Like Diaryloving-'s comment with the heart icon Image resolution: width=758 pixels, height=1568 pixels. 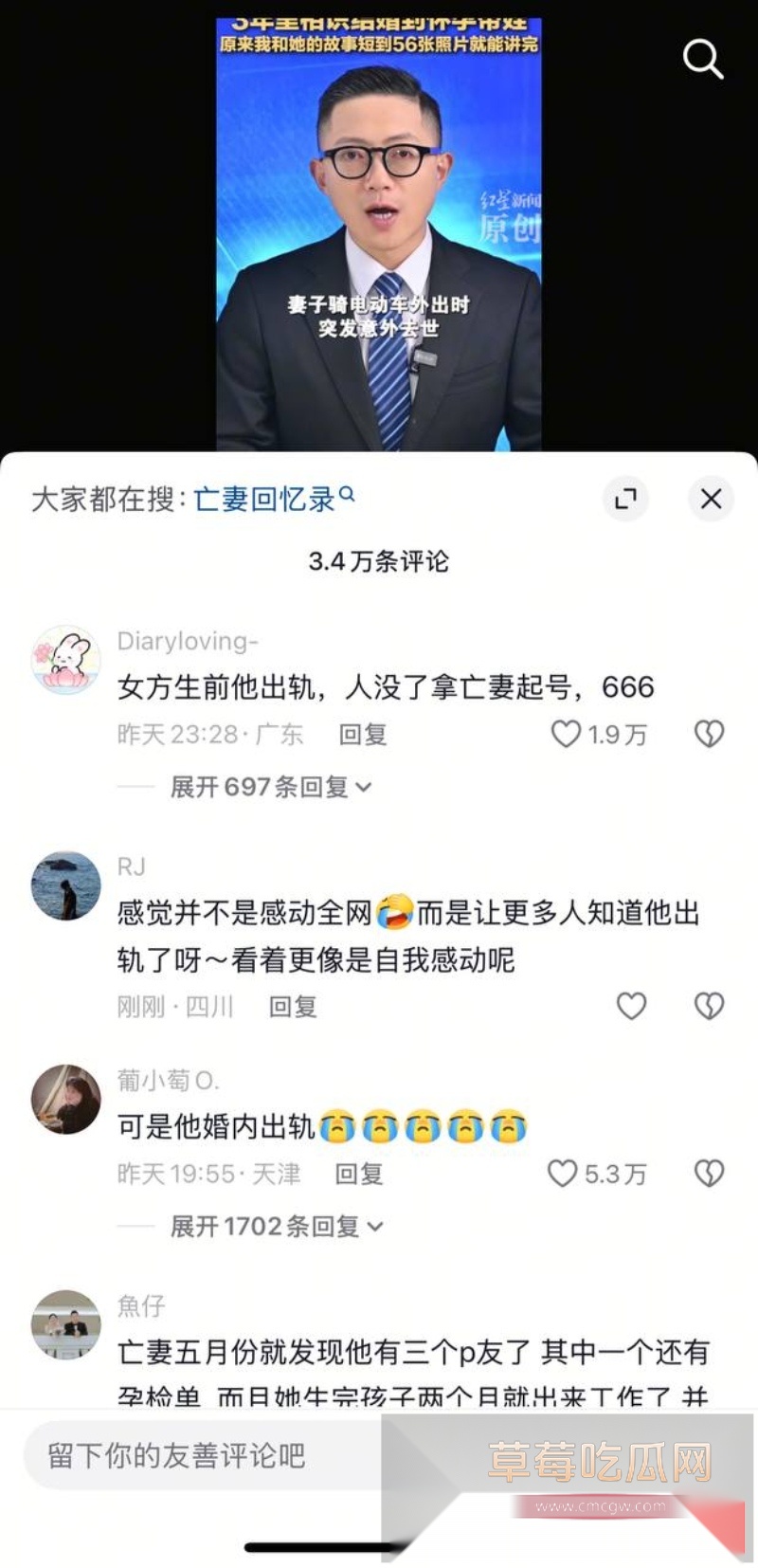pos(567,734)
